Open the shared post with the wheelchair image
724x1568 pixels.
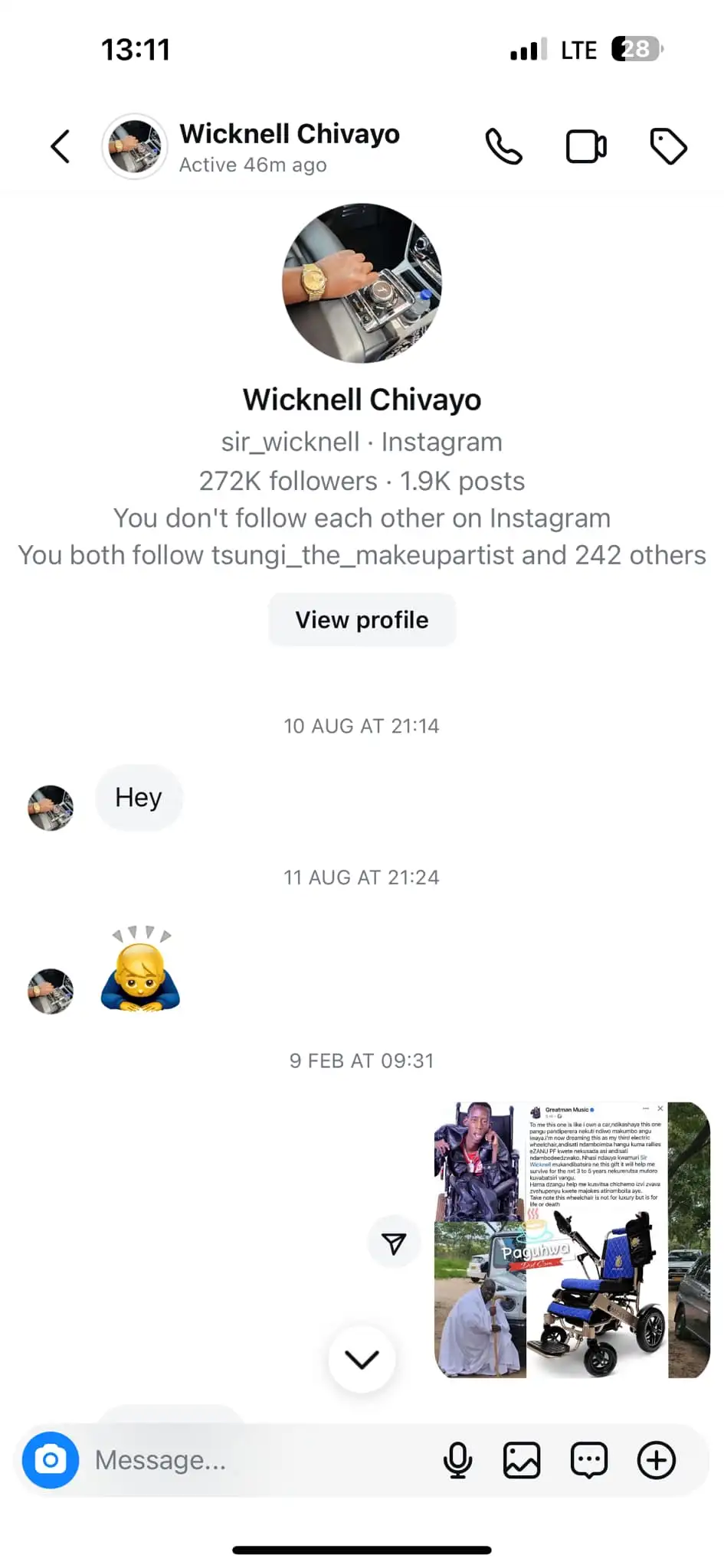click(x=572, y=1240)
